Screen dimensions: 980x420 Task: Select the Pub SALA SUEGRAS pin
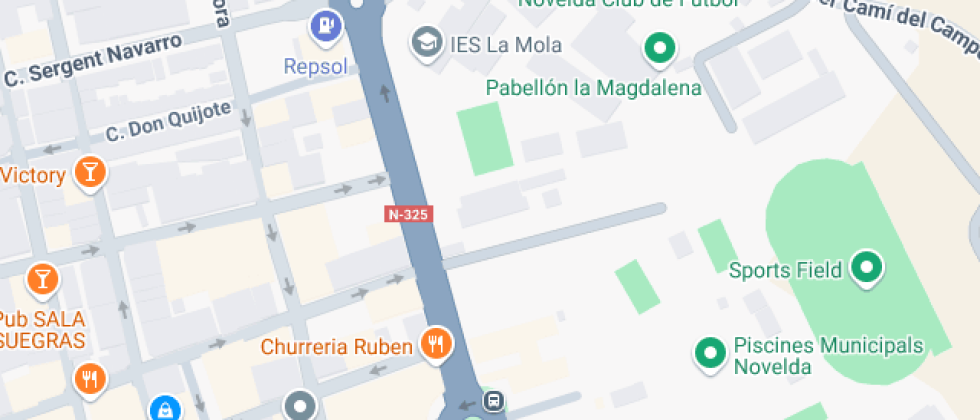click(42, 277)
